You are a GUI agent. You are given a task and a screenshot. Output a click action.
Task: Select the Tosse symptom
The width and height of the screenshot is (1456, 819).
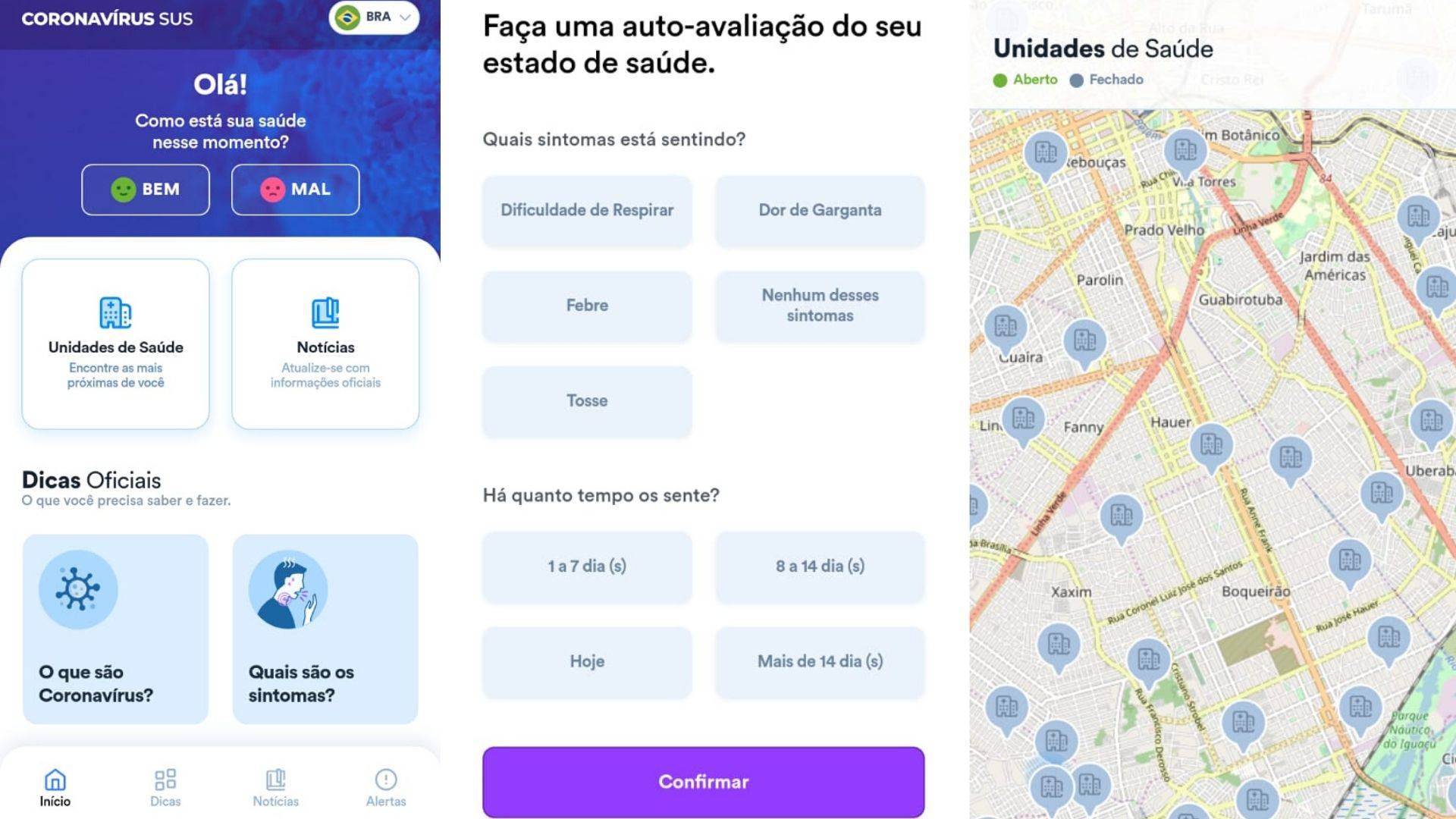[587, 400]
